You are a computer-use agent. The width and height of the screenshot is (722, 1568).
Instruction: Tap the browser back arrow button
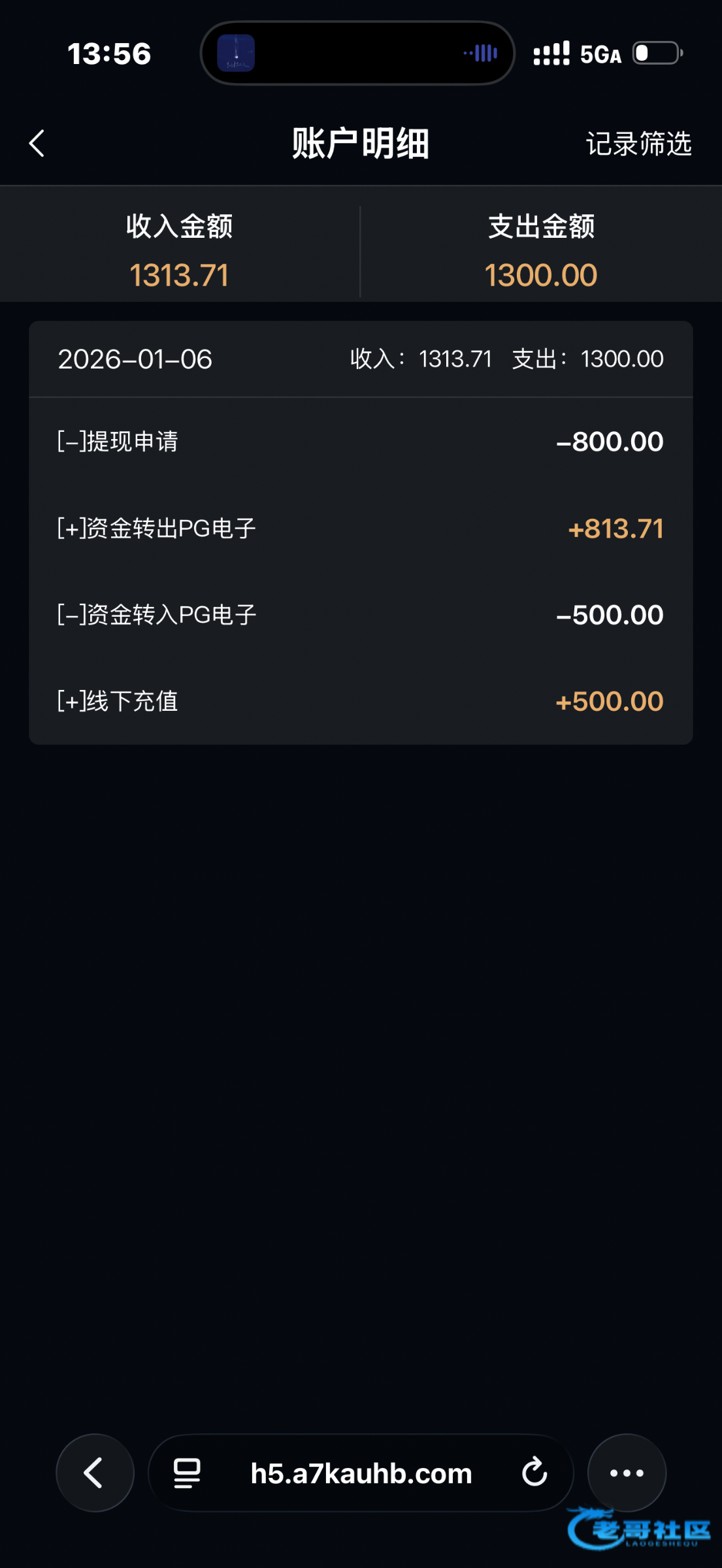[x=95, y=1473]
